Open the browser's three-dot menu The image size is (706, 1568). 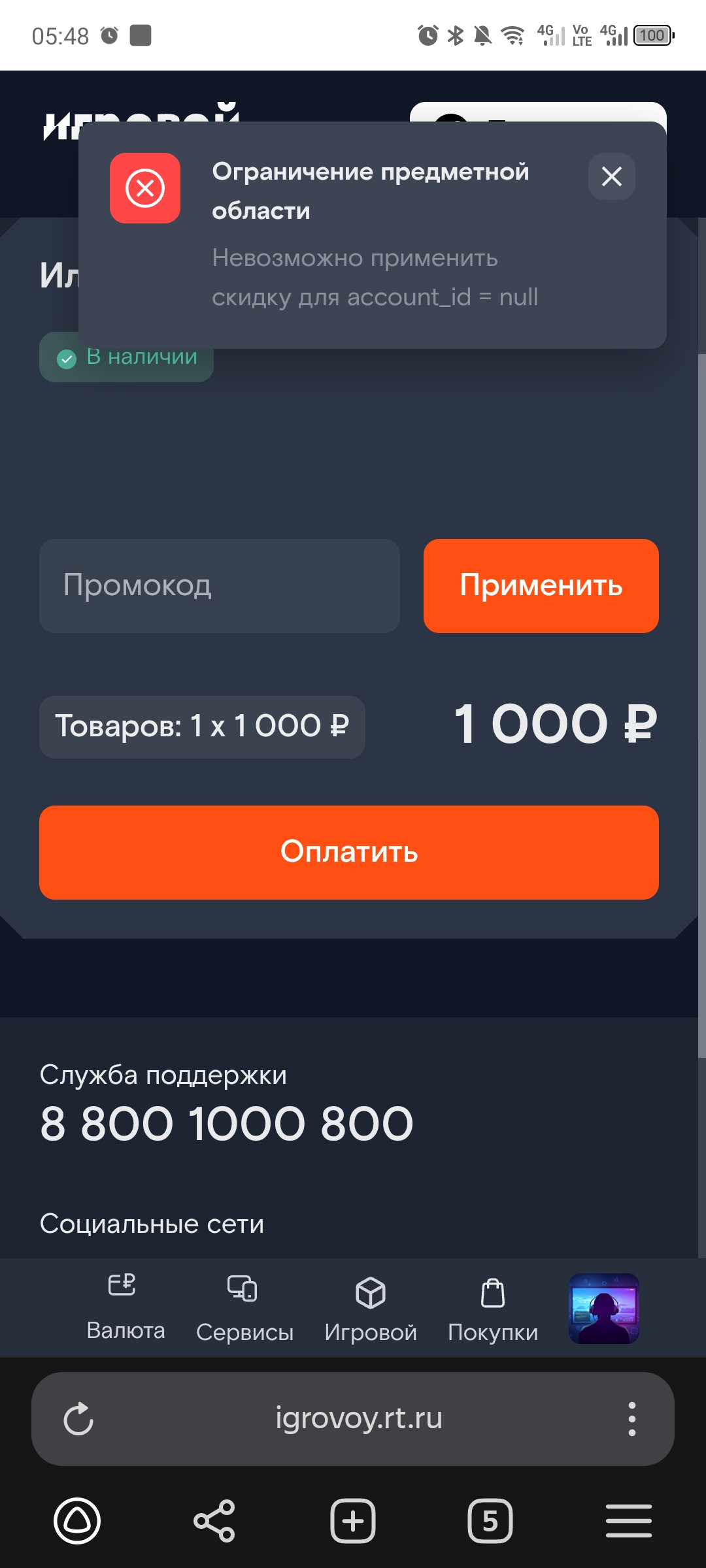click(631, 1419)
